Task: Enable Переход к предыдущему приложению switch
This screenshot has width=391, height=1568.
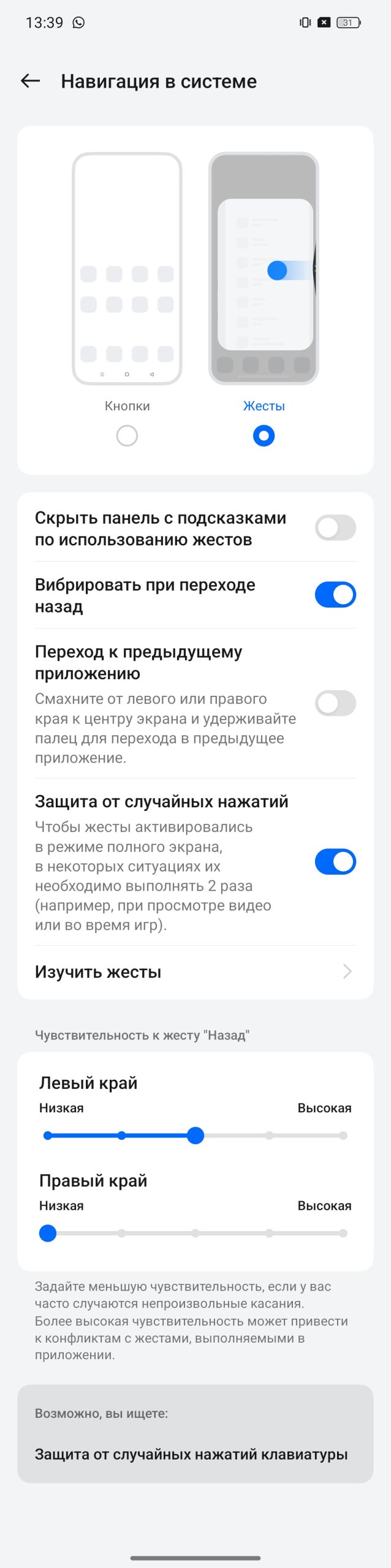Action: [x=335, y=703]
